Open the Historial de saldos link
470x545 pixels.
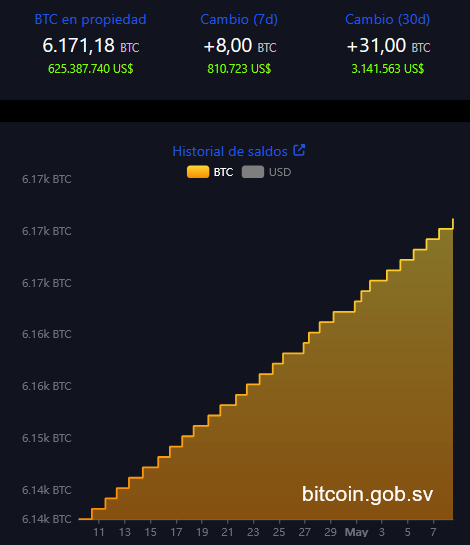tap(239, 151)
